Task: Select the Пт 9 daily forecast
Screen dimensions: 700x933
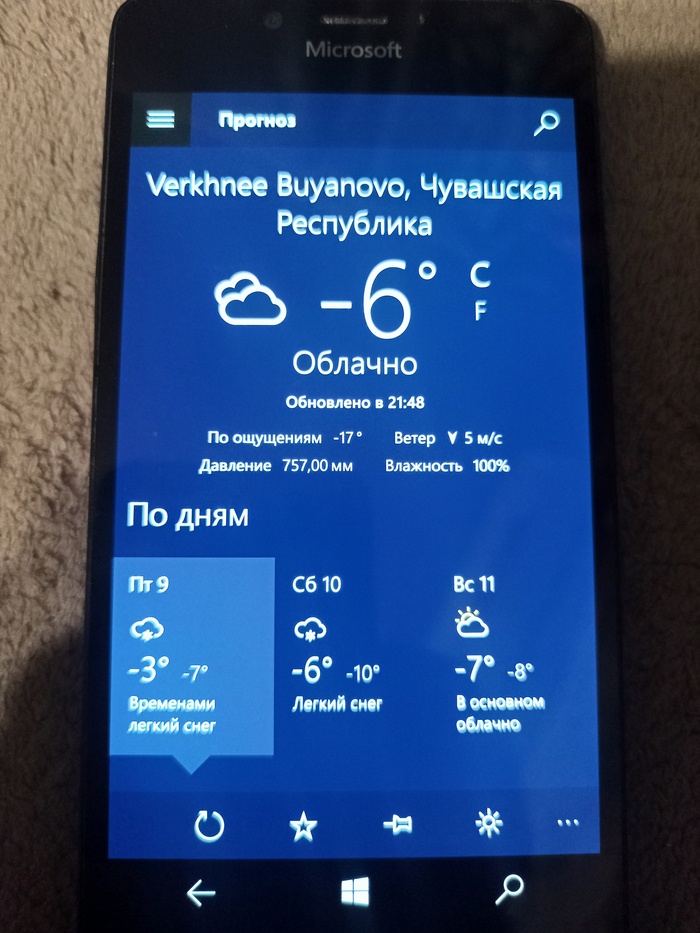Action: pos(189,655)
